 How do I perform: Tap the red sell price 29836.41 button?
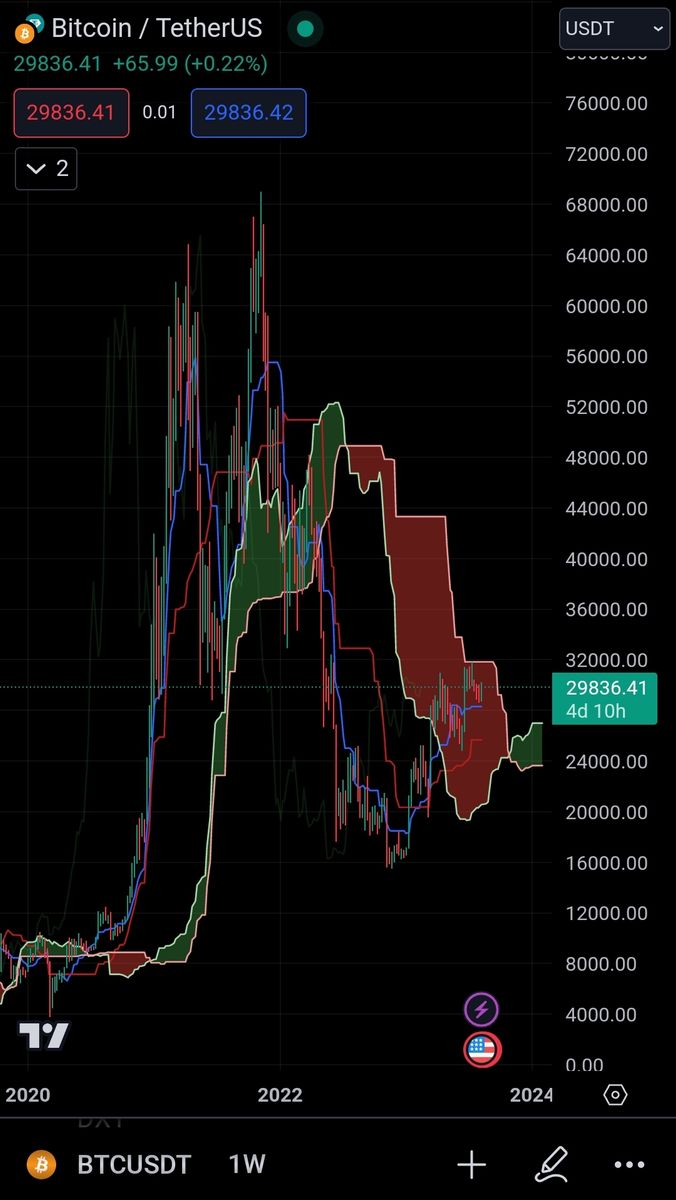(x=72, y=113)
